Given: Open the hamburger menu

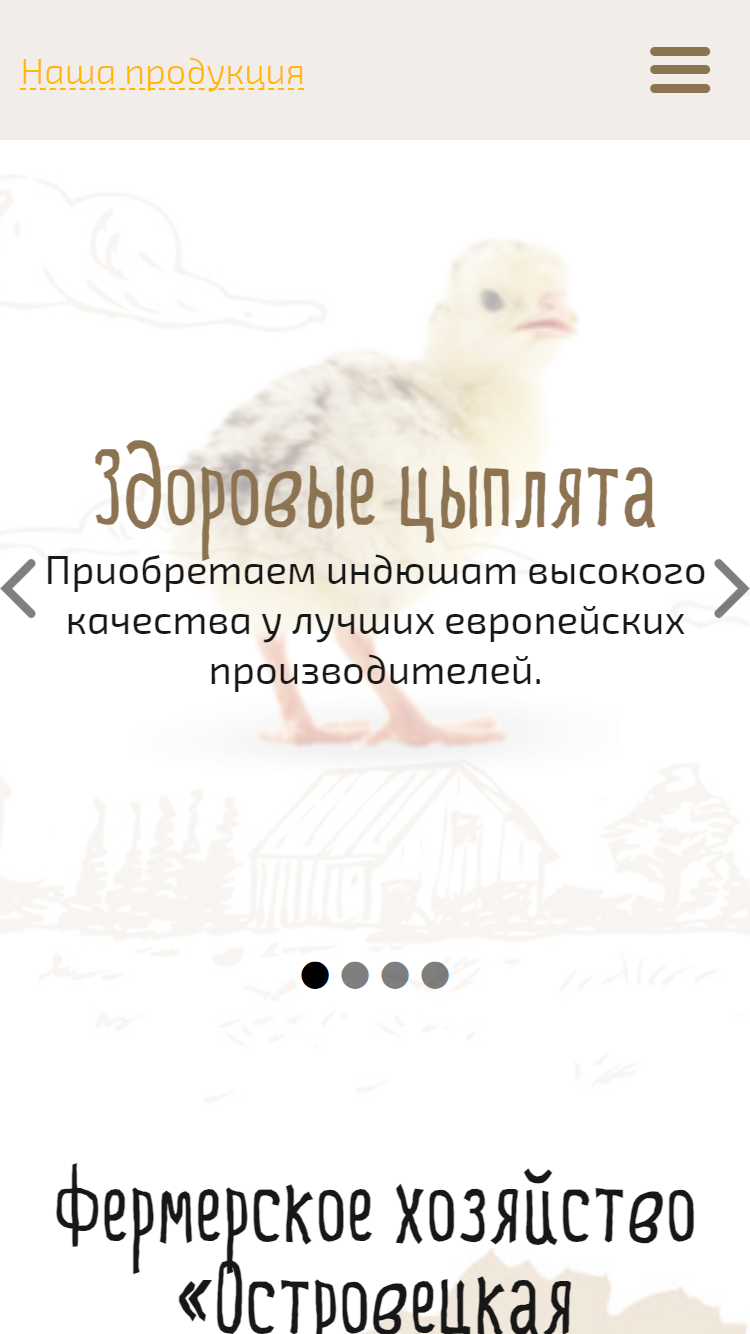Looking at the screenshot, I should [680, 70].
